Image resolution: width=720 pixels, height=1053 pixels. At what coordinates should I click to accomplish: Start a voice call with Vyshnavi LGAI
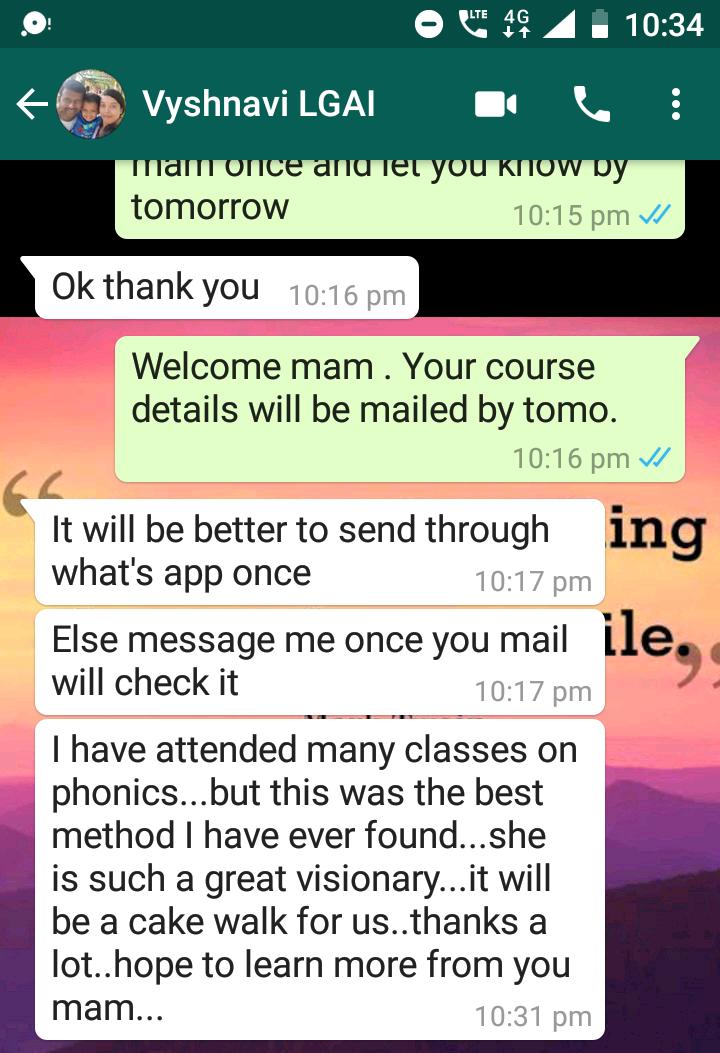coord(591,104)
